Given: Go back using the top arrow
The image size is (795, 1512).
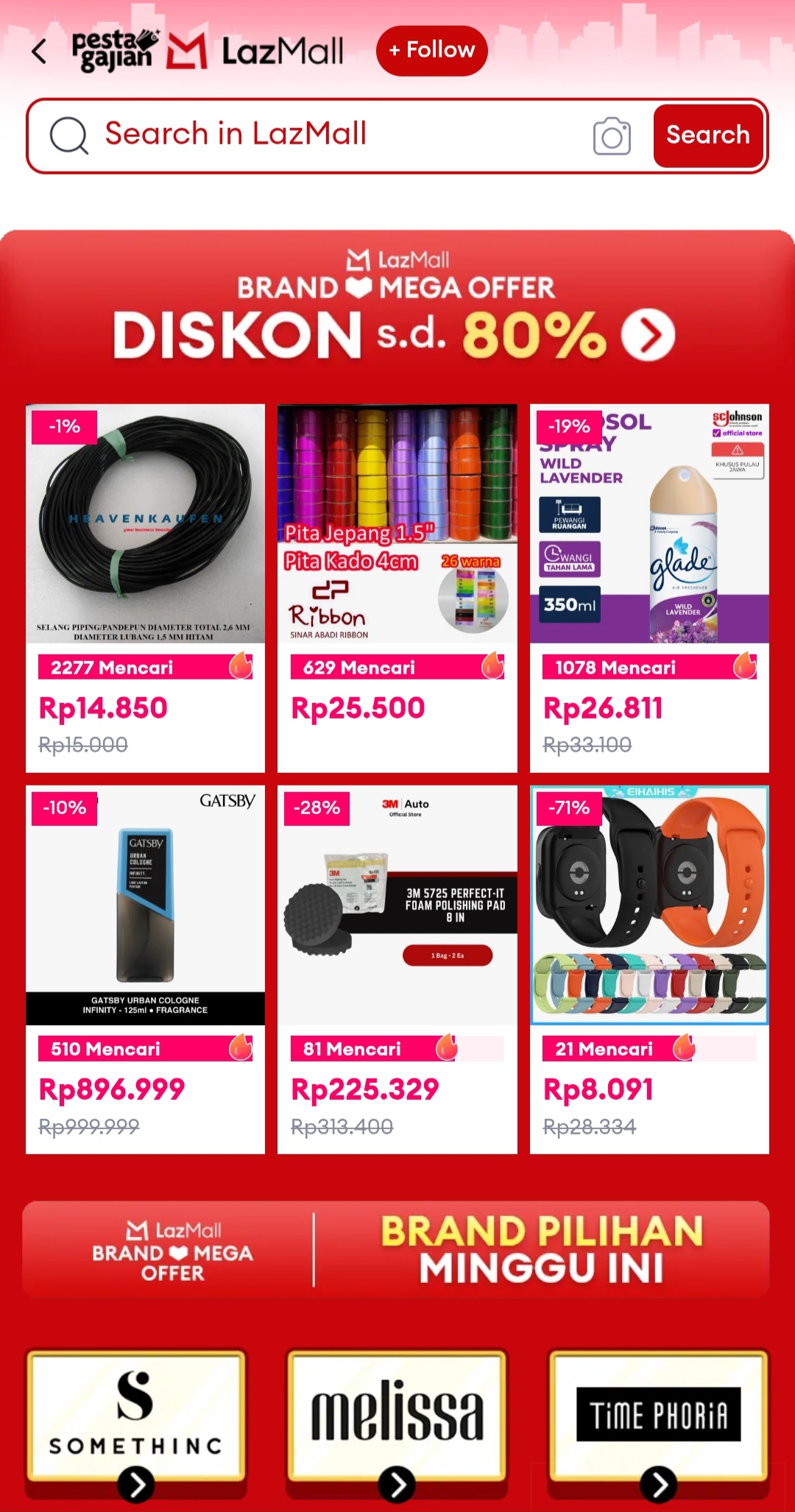Looking at the screenshot, I should 40,51.
